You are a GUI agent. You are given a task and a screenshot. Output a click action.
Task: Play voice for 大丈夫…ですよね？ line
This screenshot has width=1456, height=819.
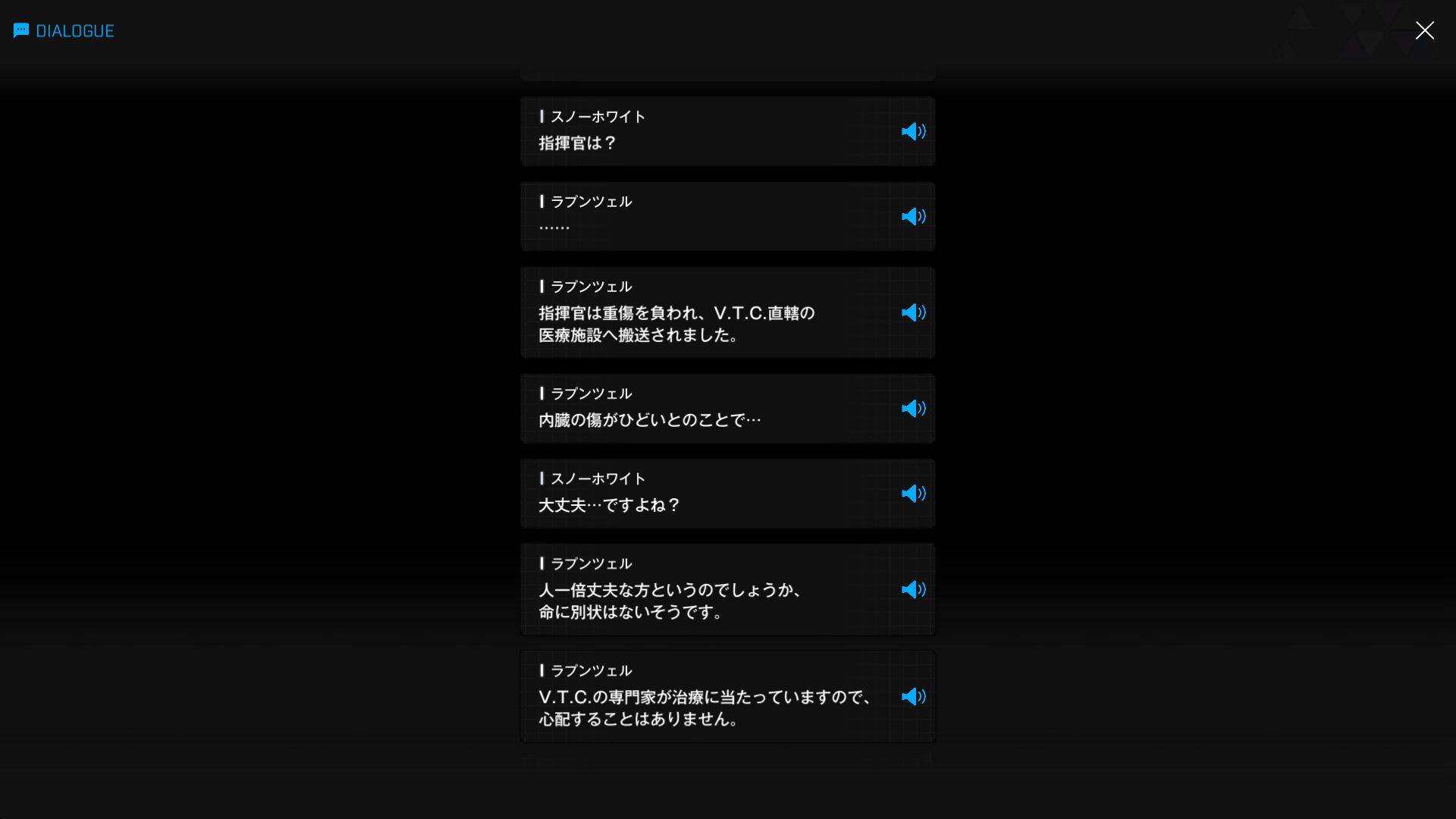tap(913, 493)
